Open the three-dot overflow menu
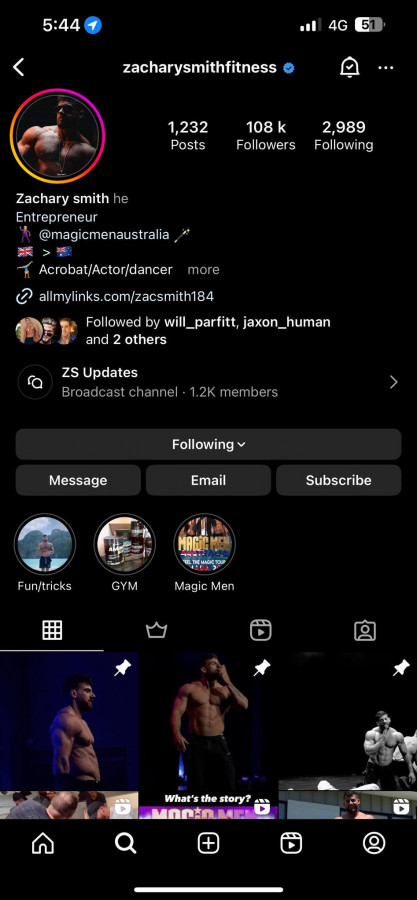Screen dimensions: 417x900 (386, 68)
